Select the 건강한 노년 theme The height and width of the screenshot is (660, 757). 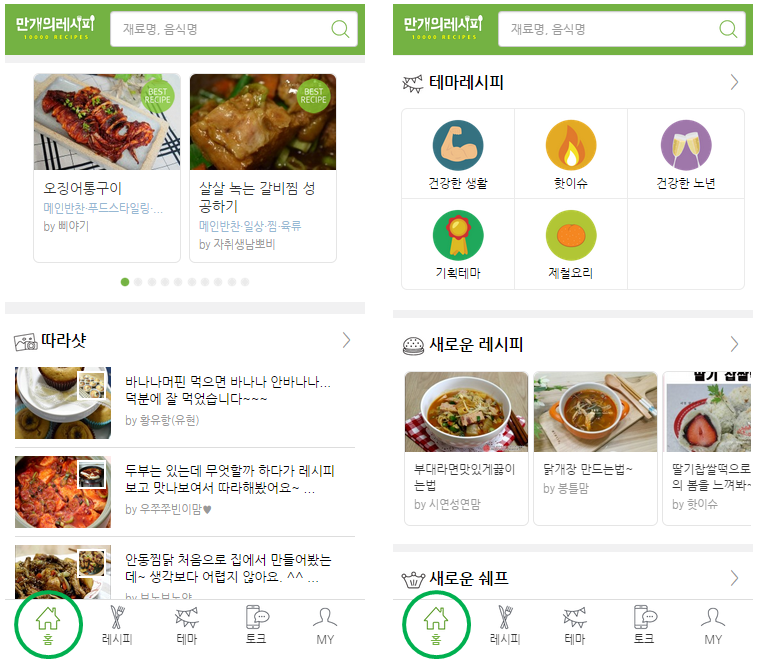click(686, 154)
